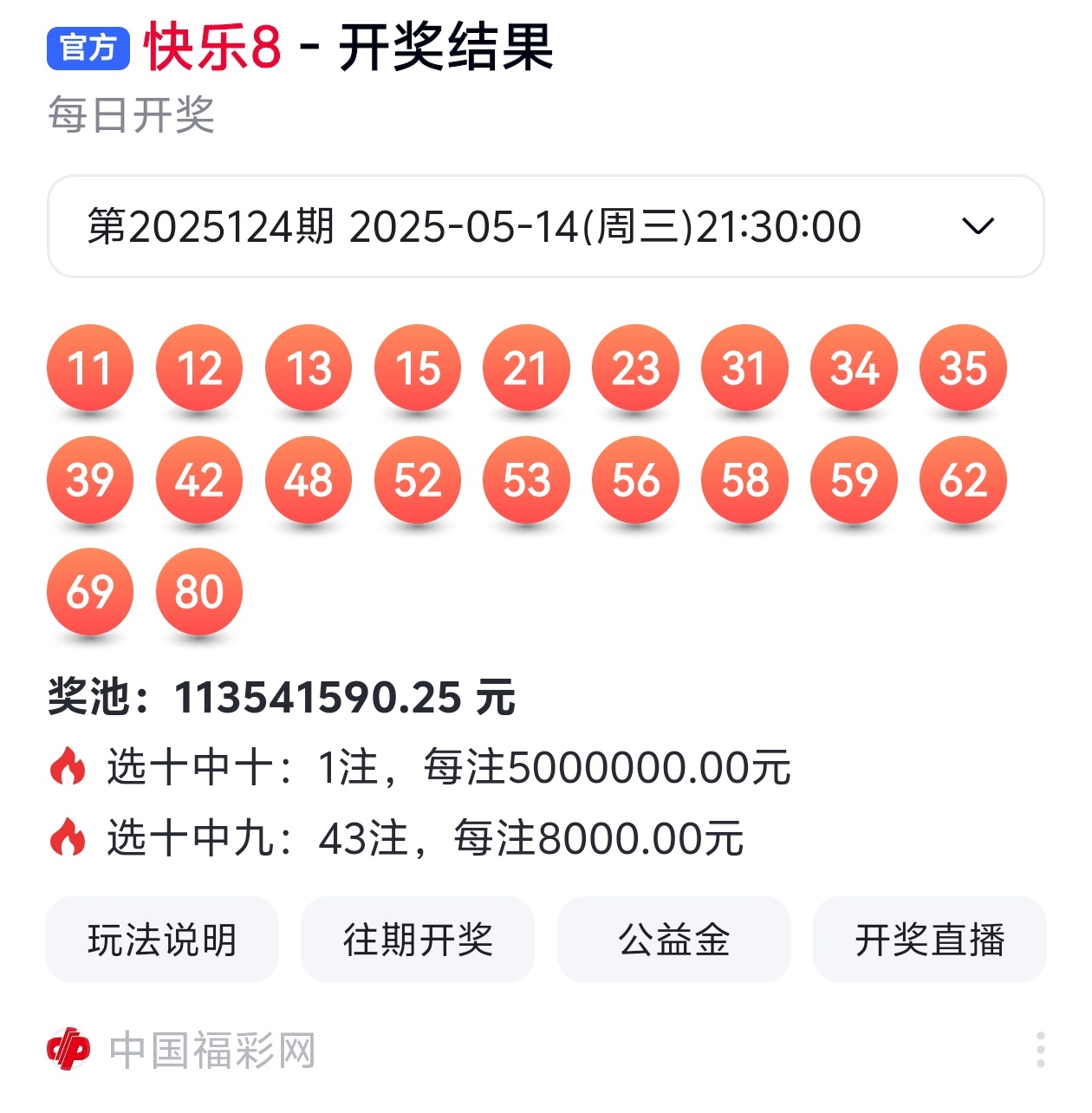Watch the 开奖直播 live draw
This screenshot has height=1113, width=1092.
click(x=929, y=941)
